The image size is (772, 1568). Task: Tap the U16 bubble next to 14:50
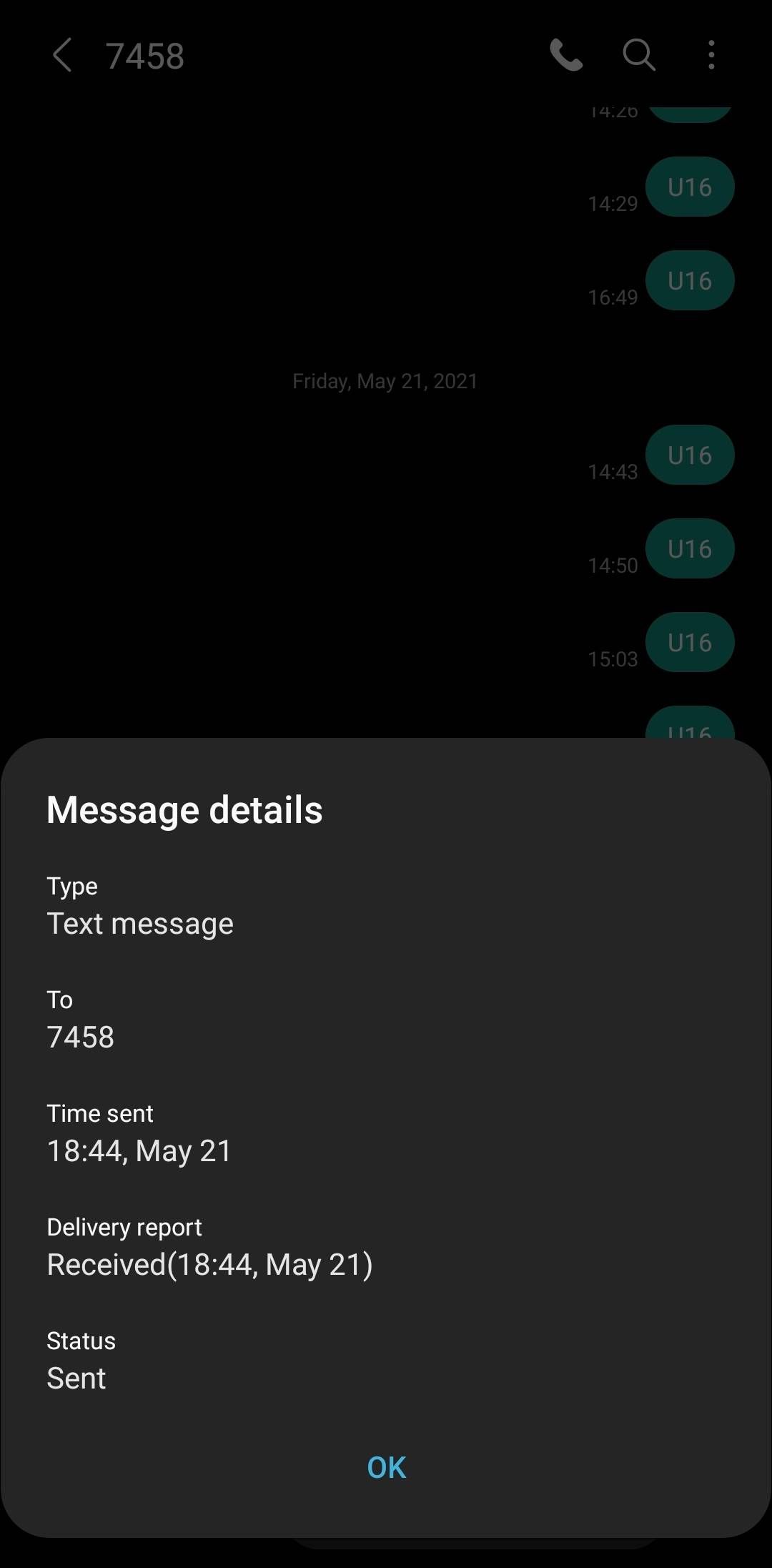(x=689, y=548)
